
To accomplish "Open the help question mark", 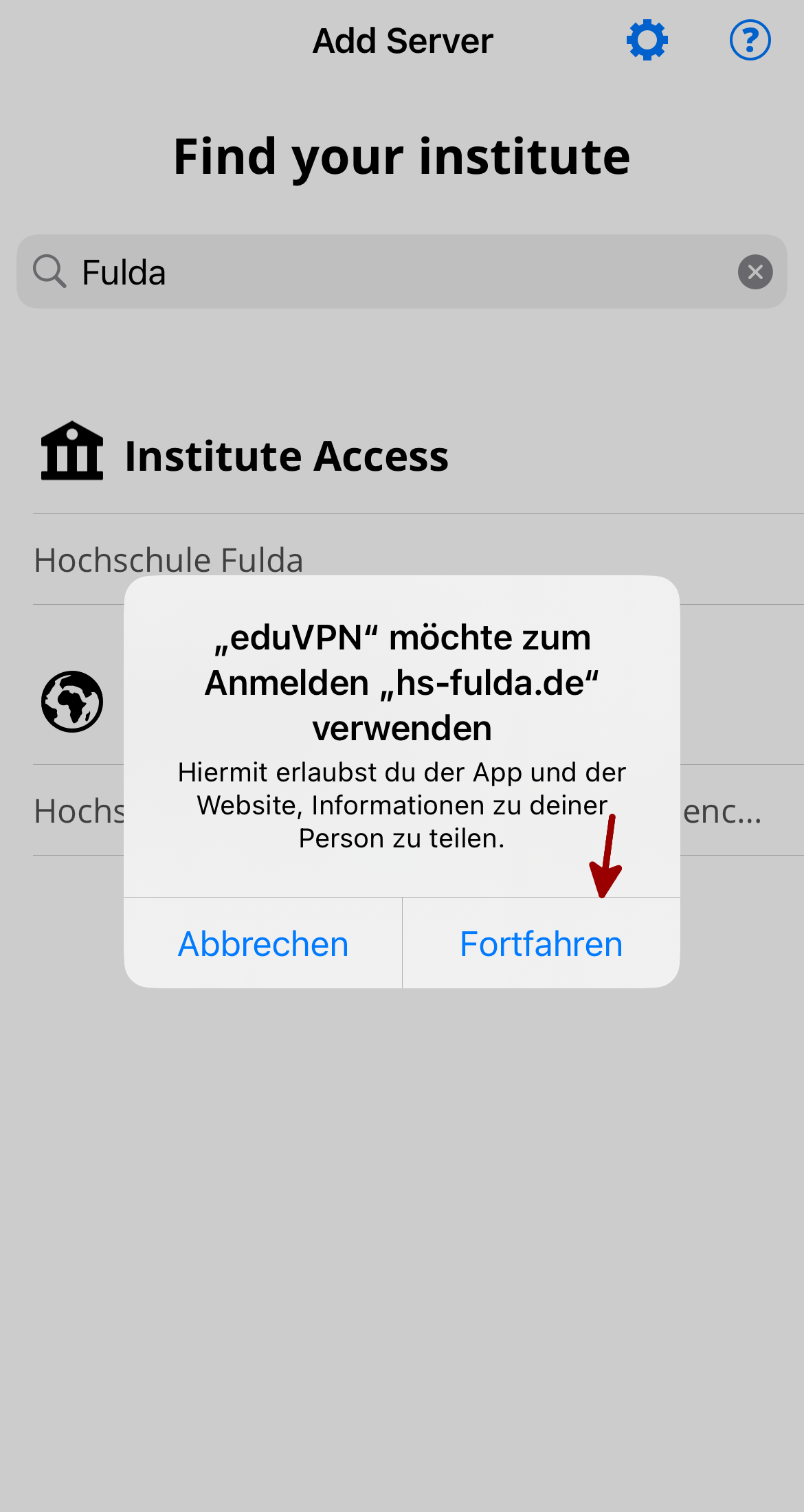I will click(x=750, y=41).
